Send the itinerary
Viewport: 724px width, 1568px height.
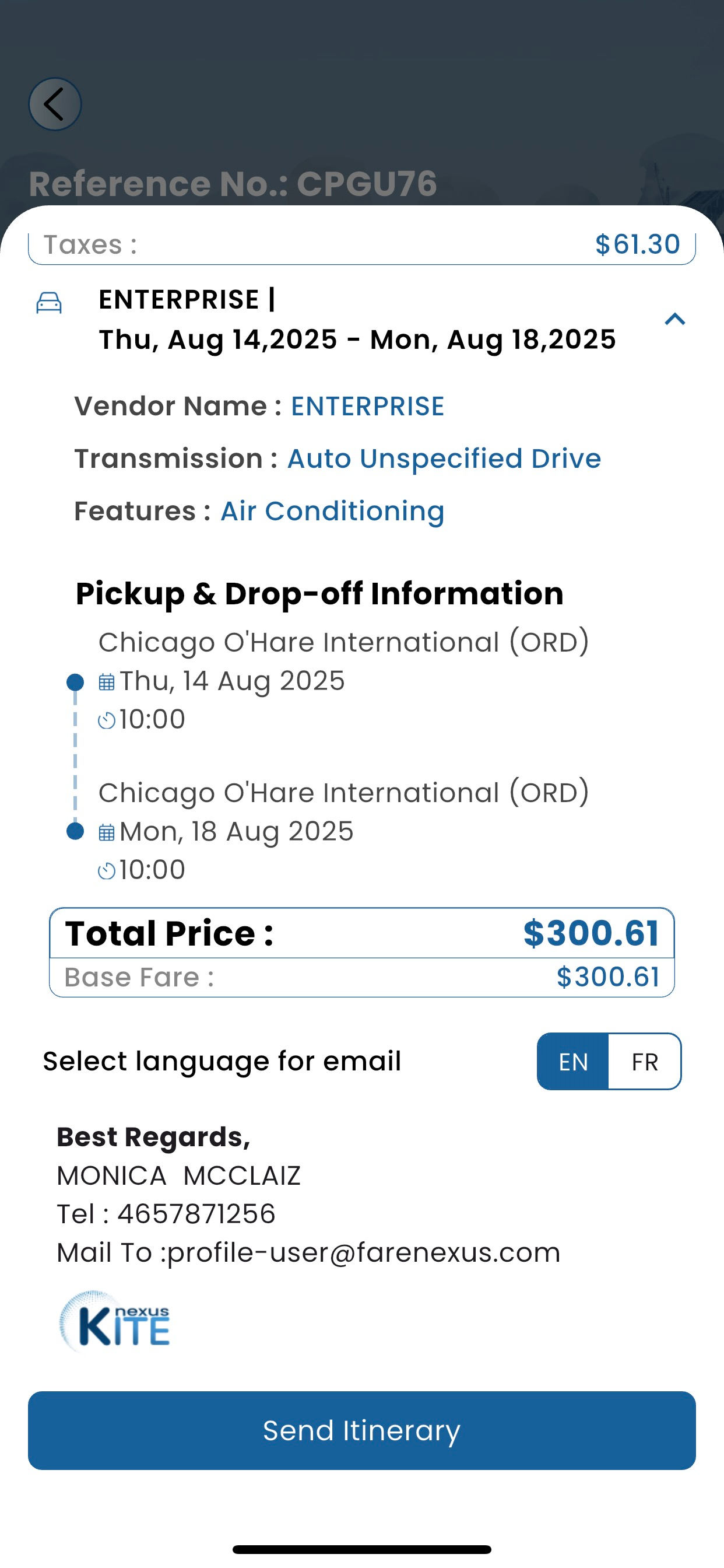[362, 1430]
